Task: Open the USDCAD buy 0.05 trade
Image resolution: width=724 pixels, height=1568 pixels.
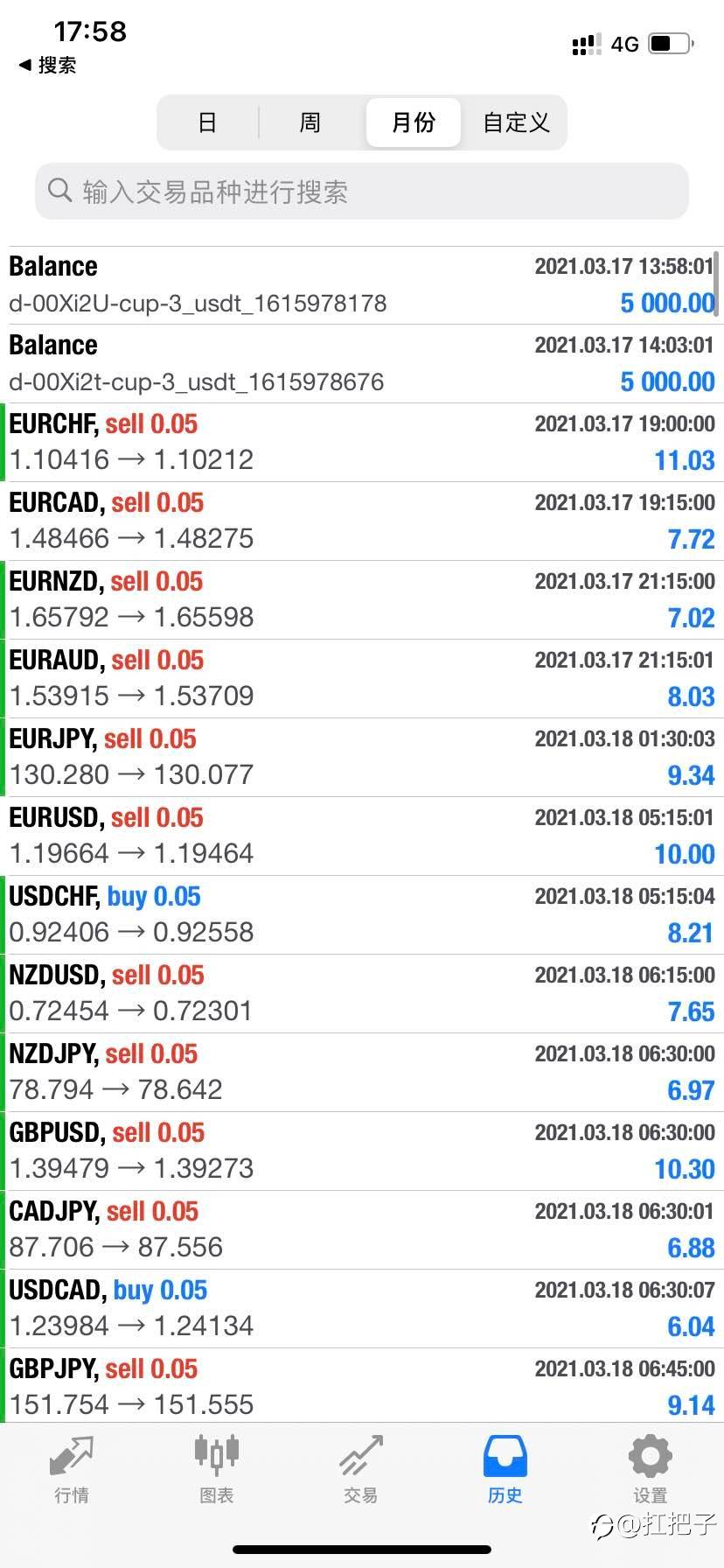Action: pos(362,1308)
